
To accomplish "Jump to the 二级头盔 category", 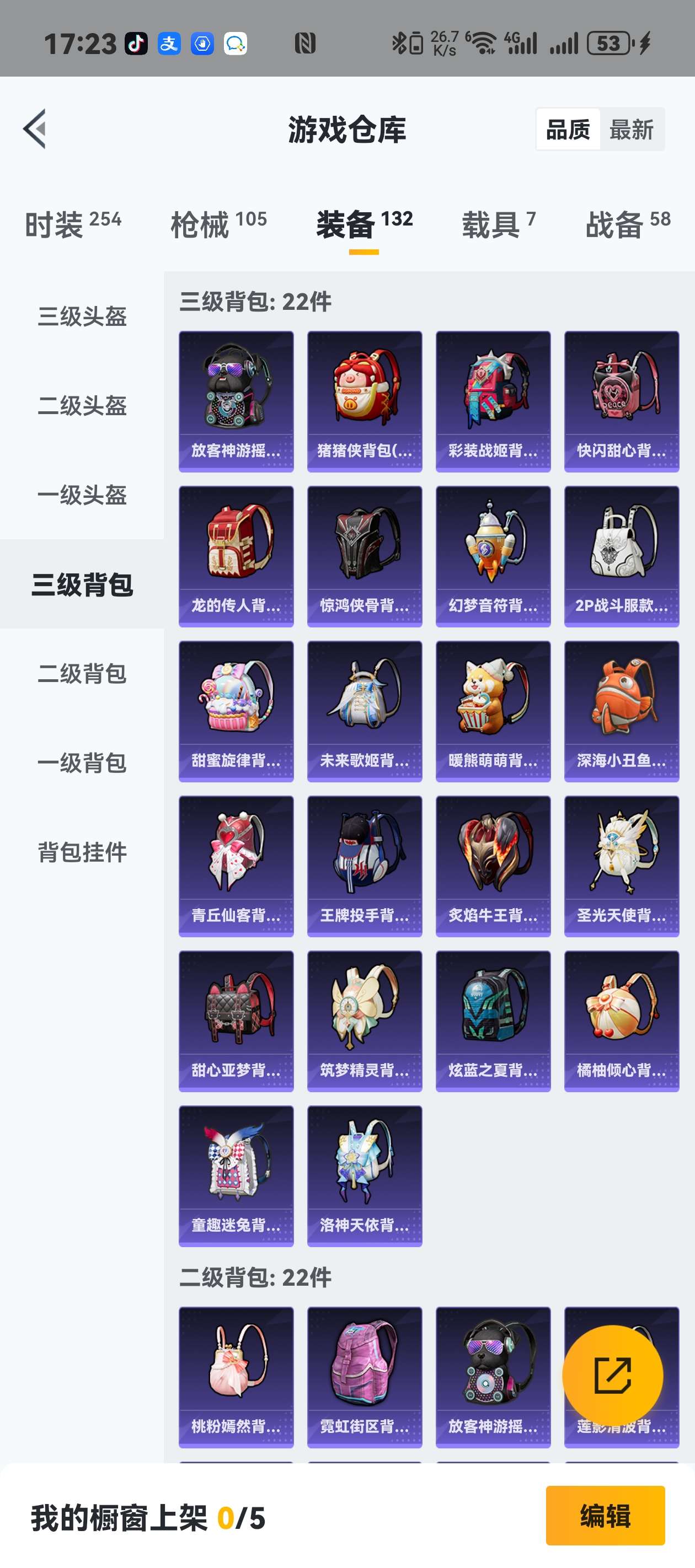I will [82, 405].
